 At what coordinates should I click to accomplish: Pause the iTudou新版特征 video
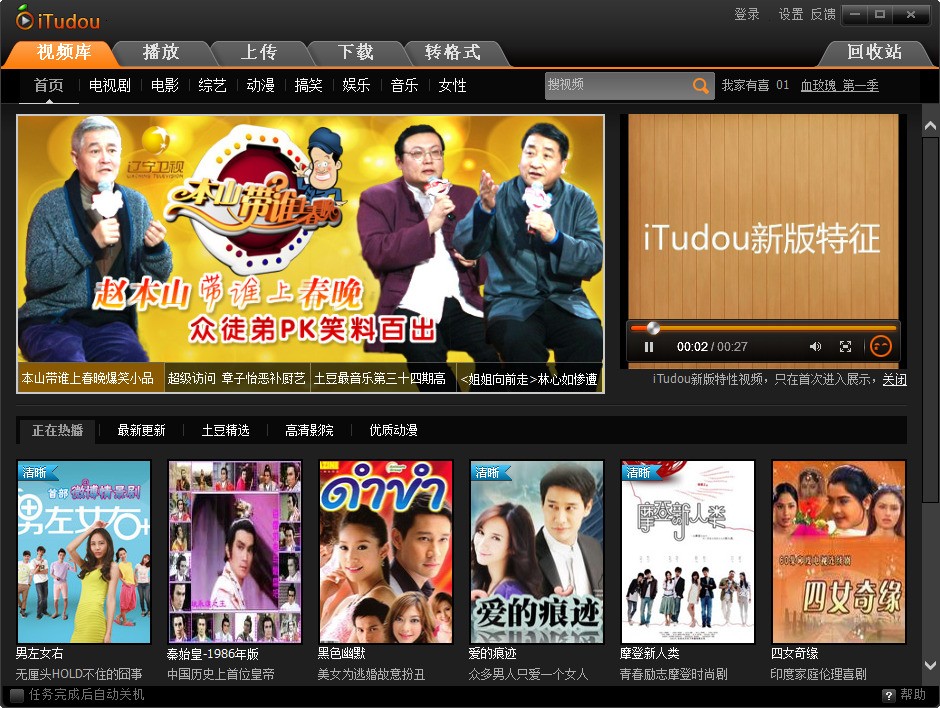(x=649, y=347)
